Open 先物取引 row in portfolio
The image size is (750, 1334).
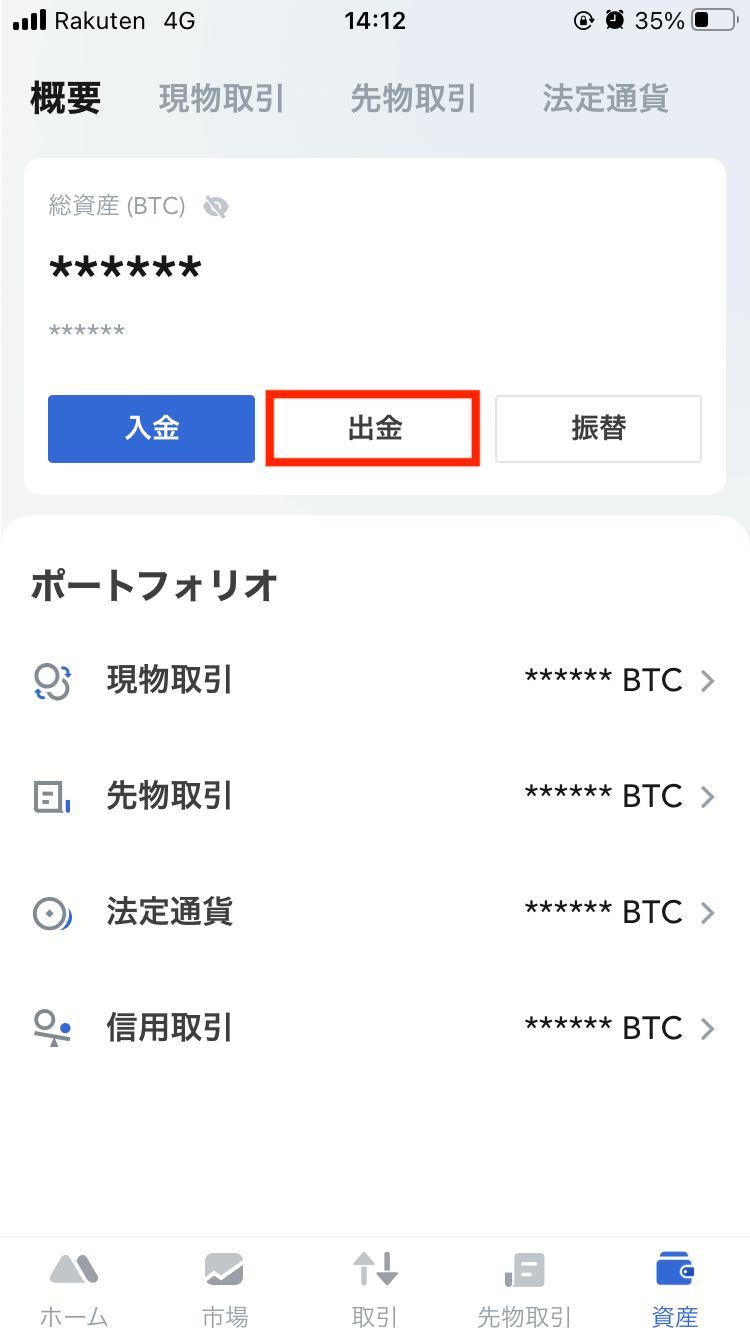pos(375,797)
